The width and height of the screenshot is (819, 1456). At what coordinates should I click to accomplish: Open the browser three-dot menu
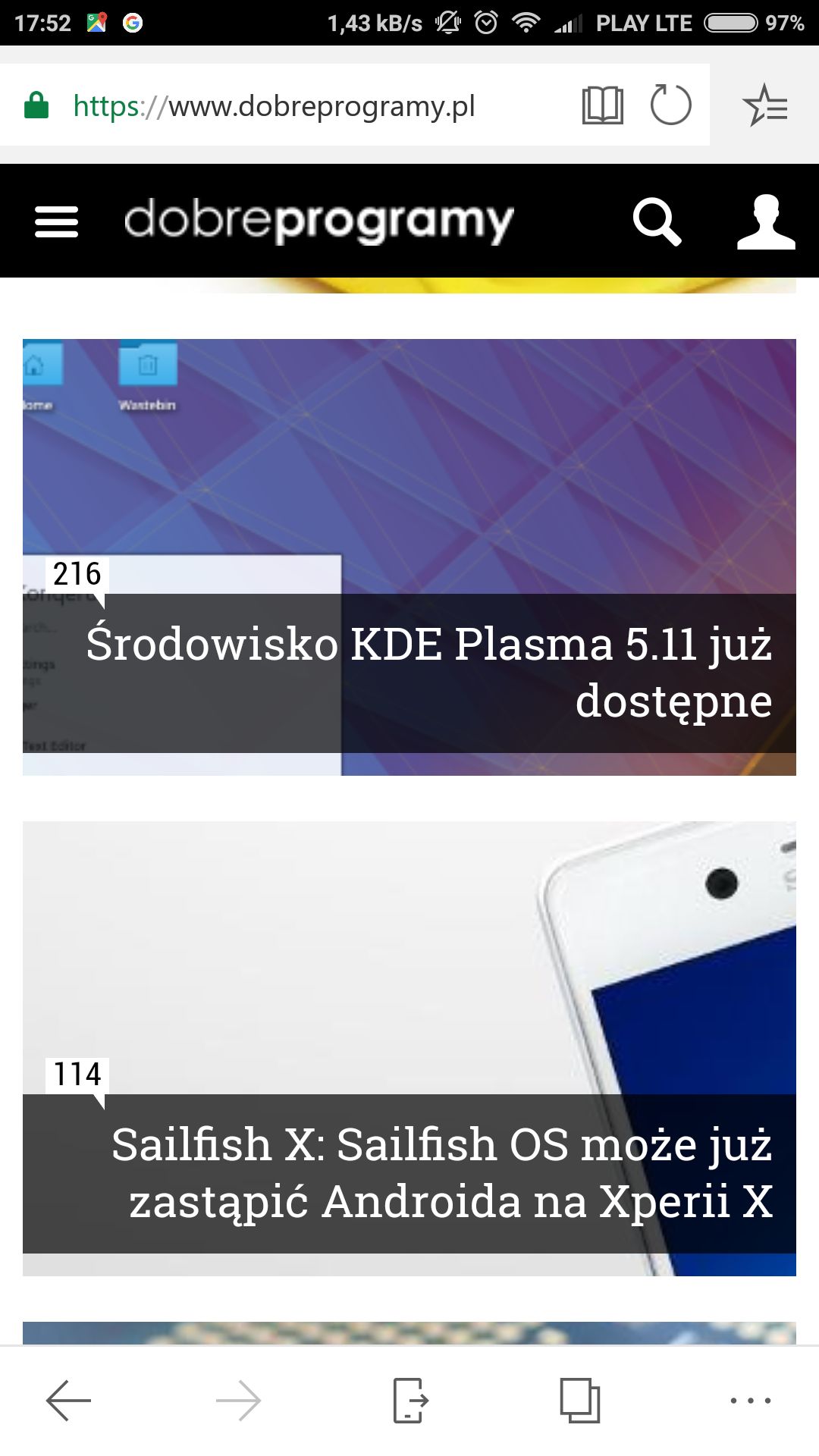751,1400
